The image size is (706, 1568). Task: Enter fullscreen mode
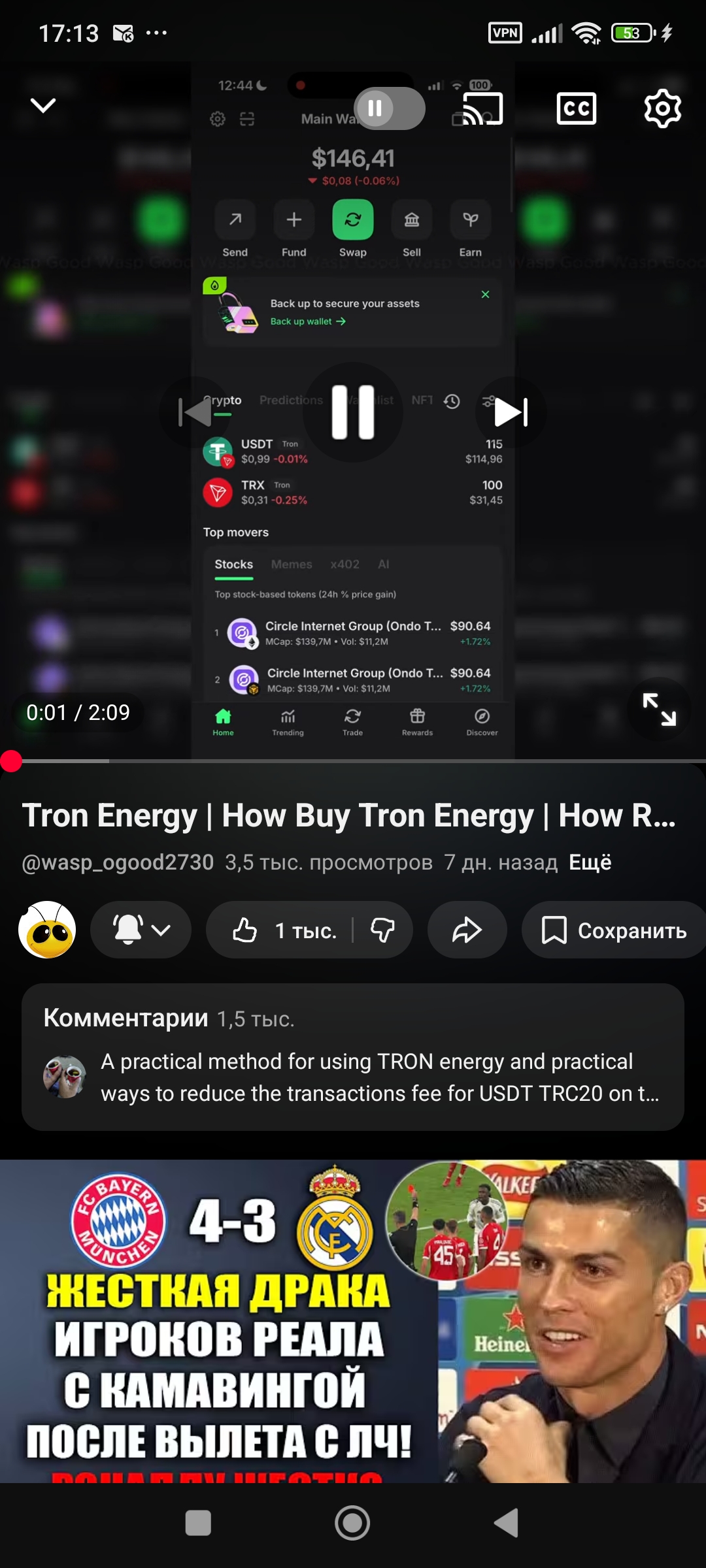(x=659, y=710)
